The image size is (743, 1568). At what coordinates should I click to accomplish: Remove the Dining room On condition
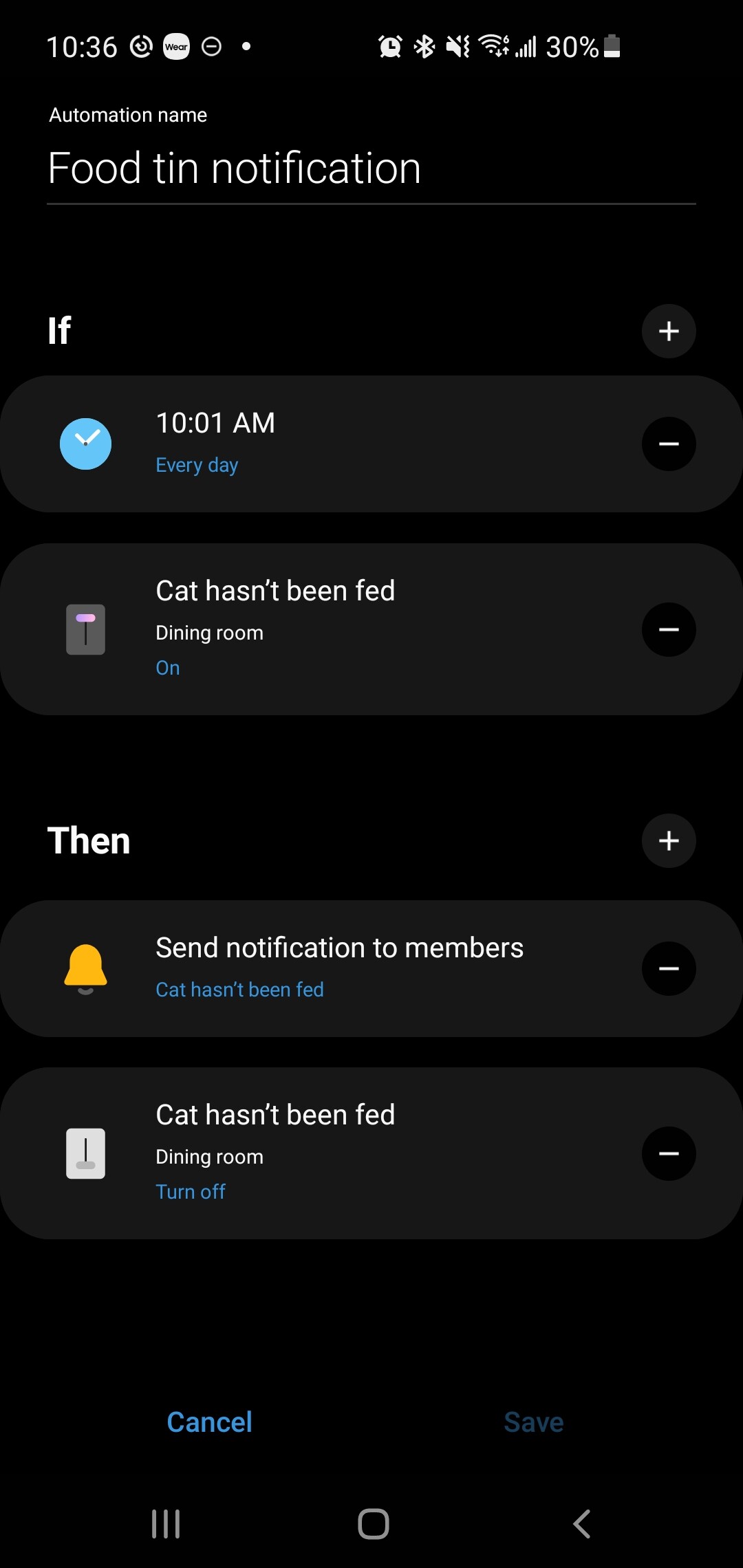point(669,630)
